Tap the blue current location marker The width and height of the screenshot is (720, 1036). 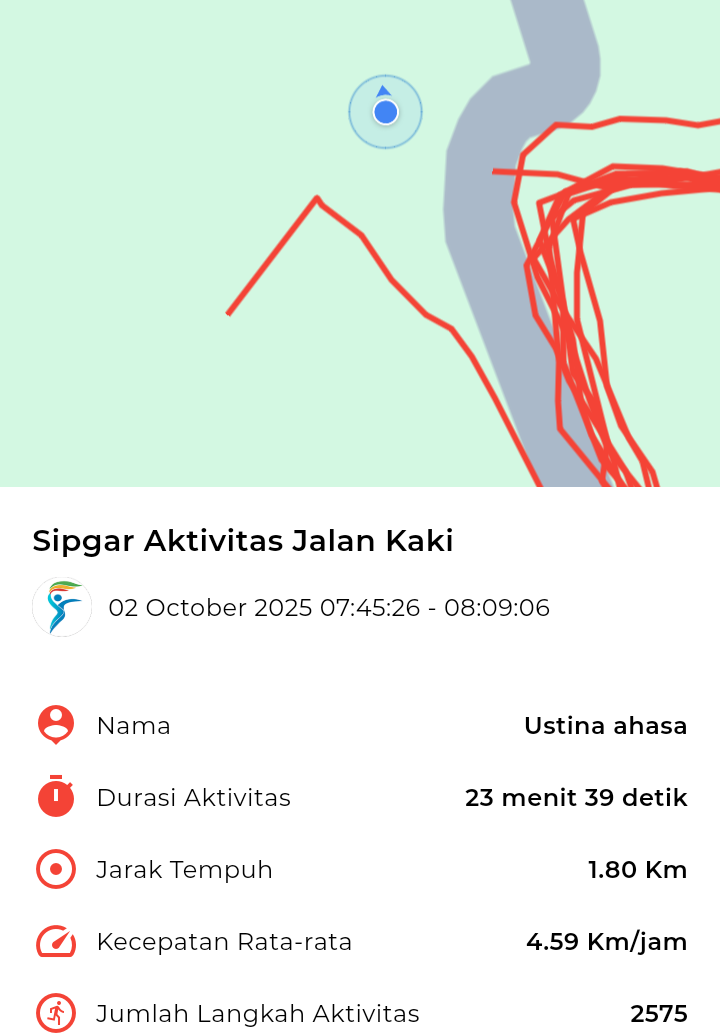coord(386,112)
